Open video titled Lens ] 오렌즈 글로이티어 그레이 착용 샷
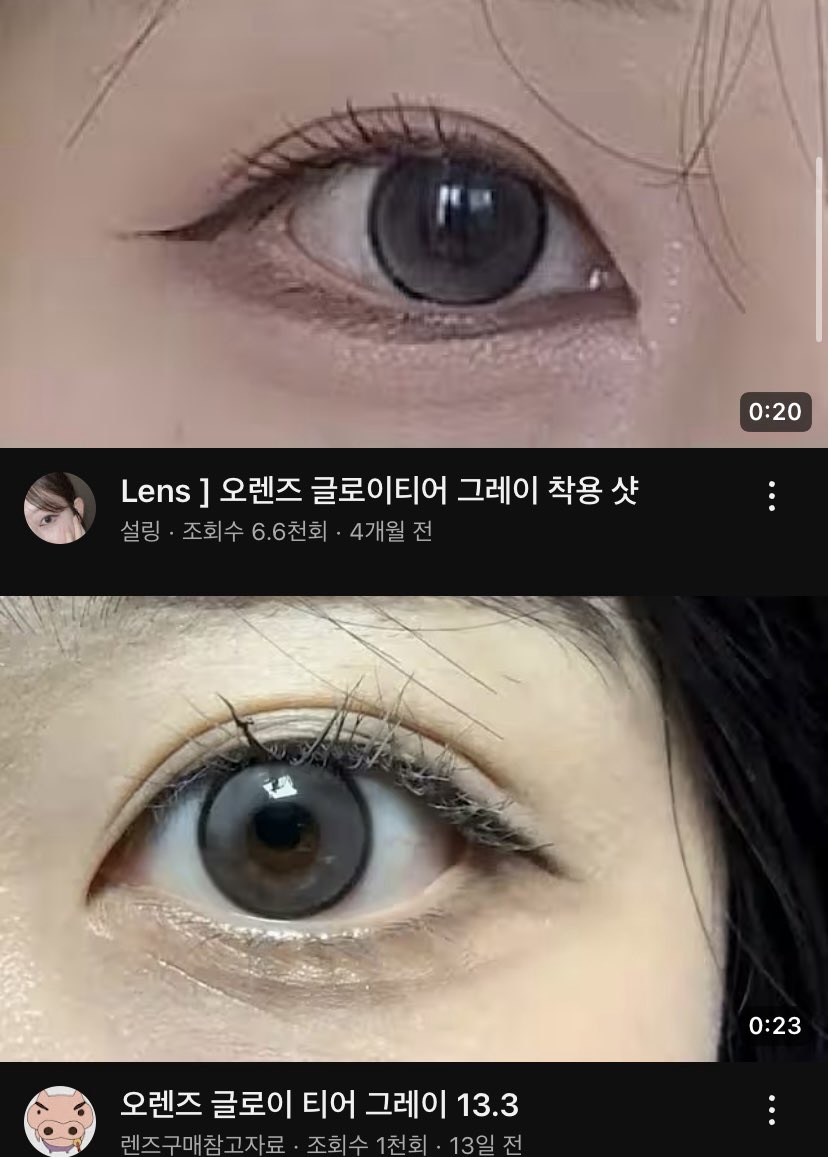 pyautogui.click(x=379, y=491)
